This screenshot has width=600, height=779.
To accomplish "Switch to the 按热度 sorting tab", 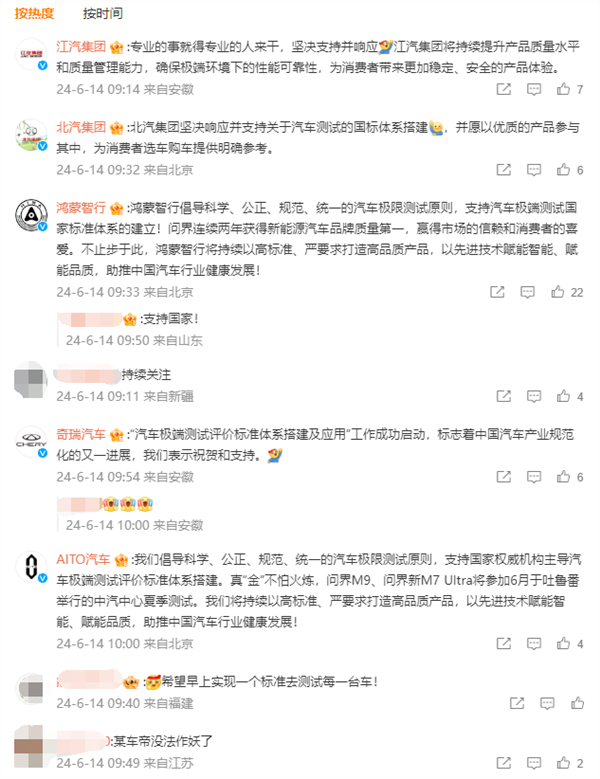I will (x=35, y=13).
